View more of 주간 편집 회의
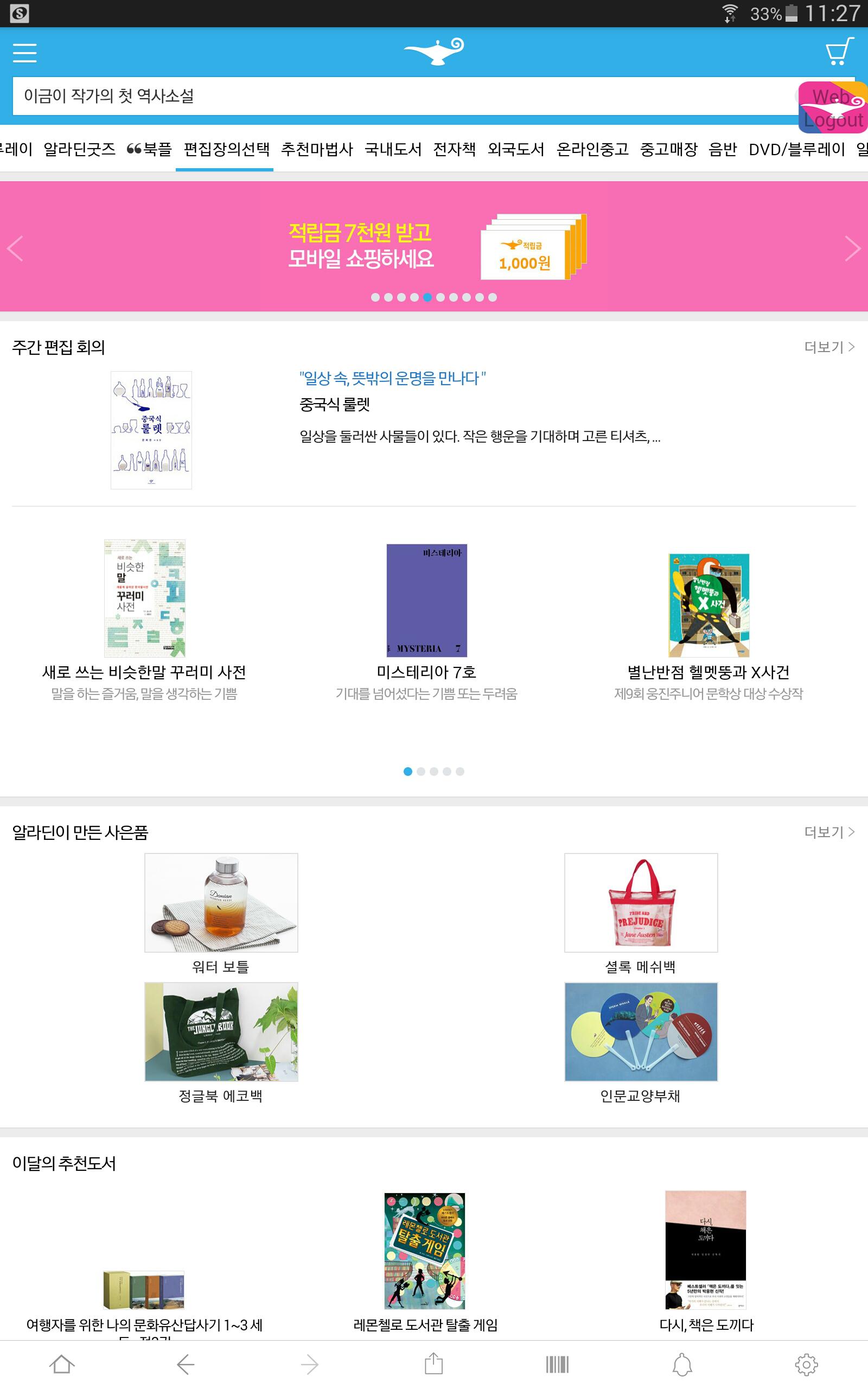The image size is (868, 1389). point(829,347)
